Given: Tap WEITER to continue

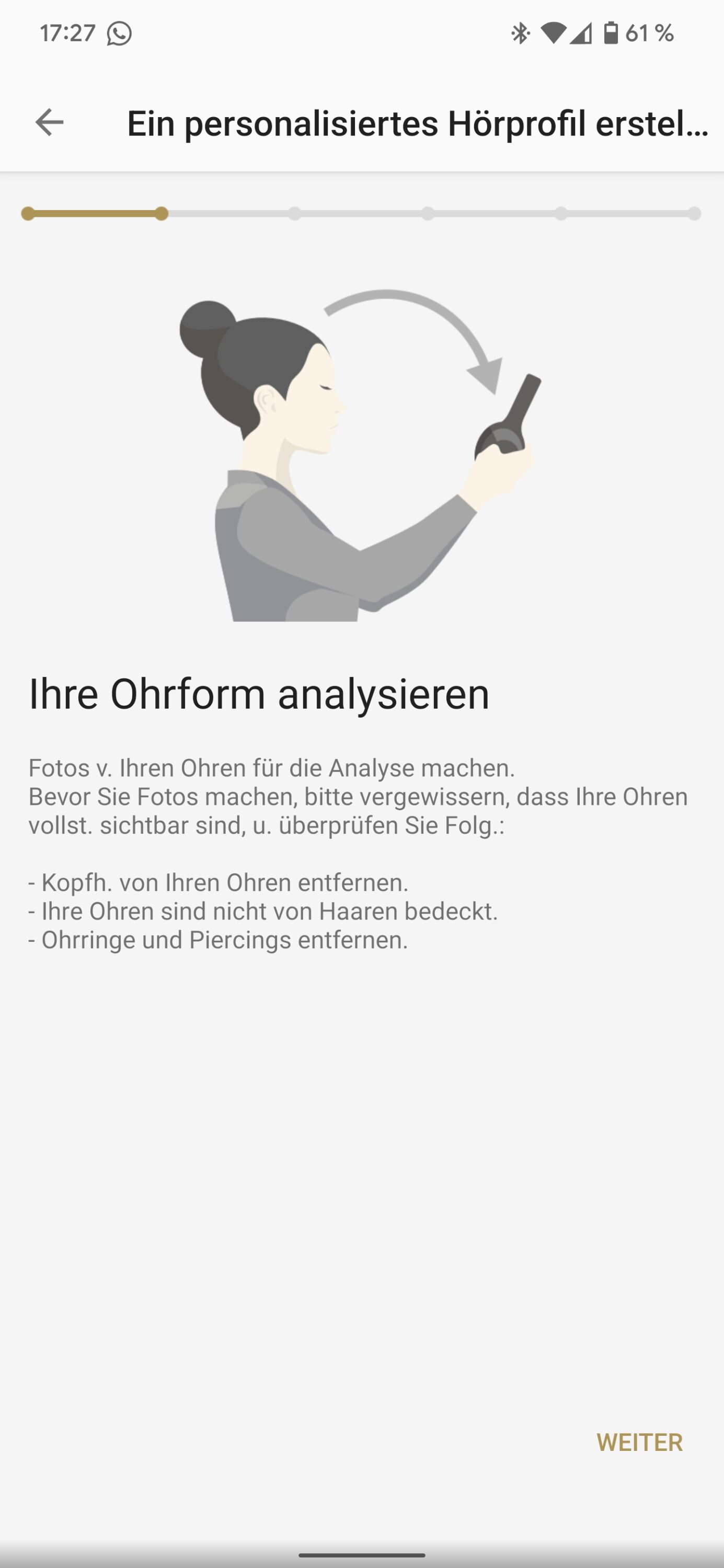Looking at the screenshot, I should (x=639, y=1442).
